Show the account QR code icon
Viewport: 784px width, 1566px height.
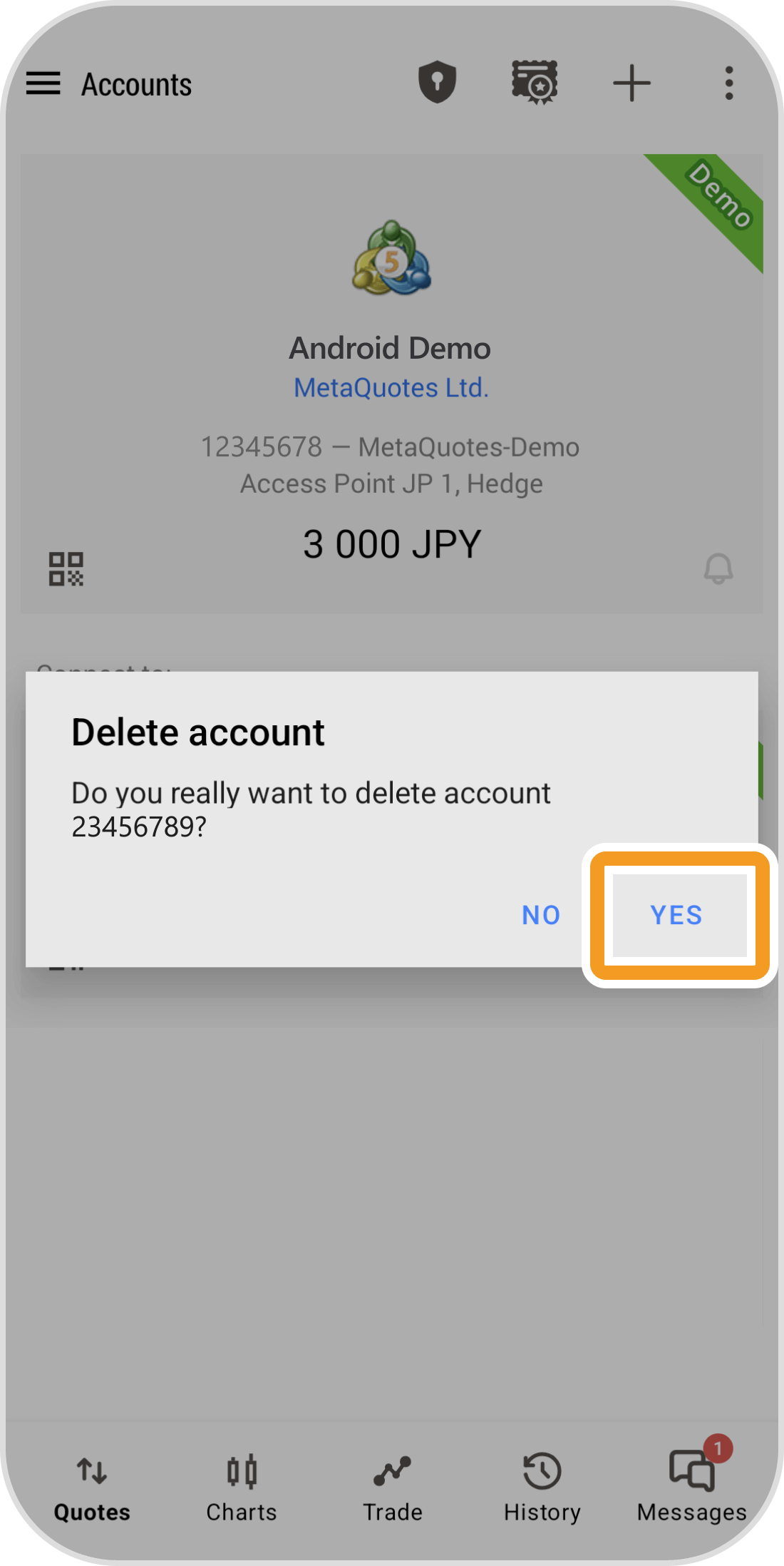pyautogui.click(x=66, y=569)
